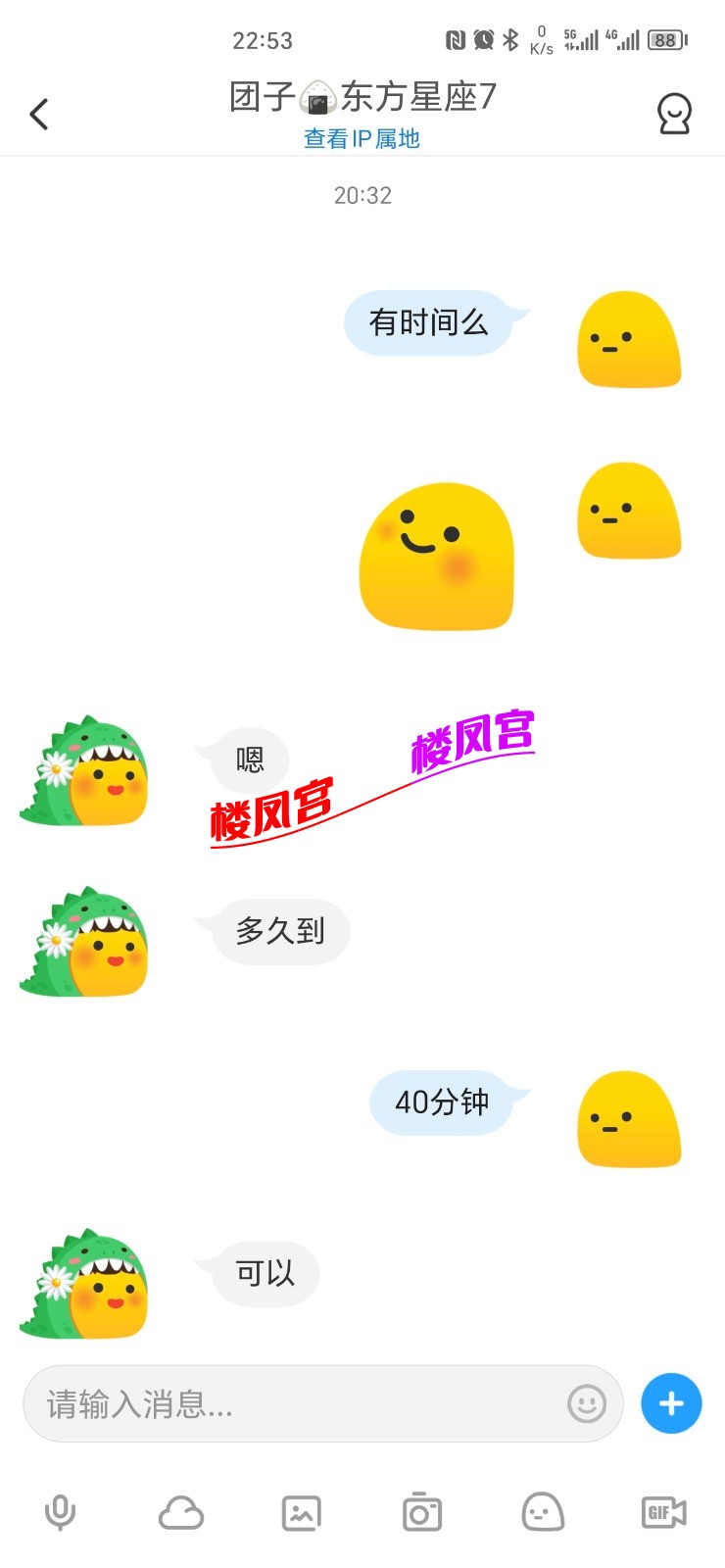The height and width of the screenshot is (1568, 725).
Task: Tap the blue plus button for more options
Action: click(670, 1403)
